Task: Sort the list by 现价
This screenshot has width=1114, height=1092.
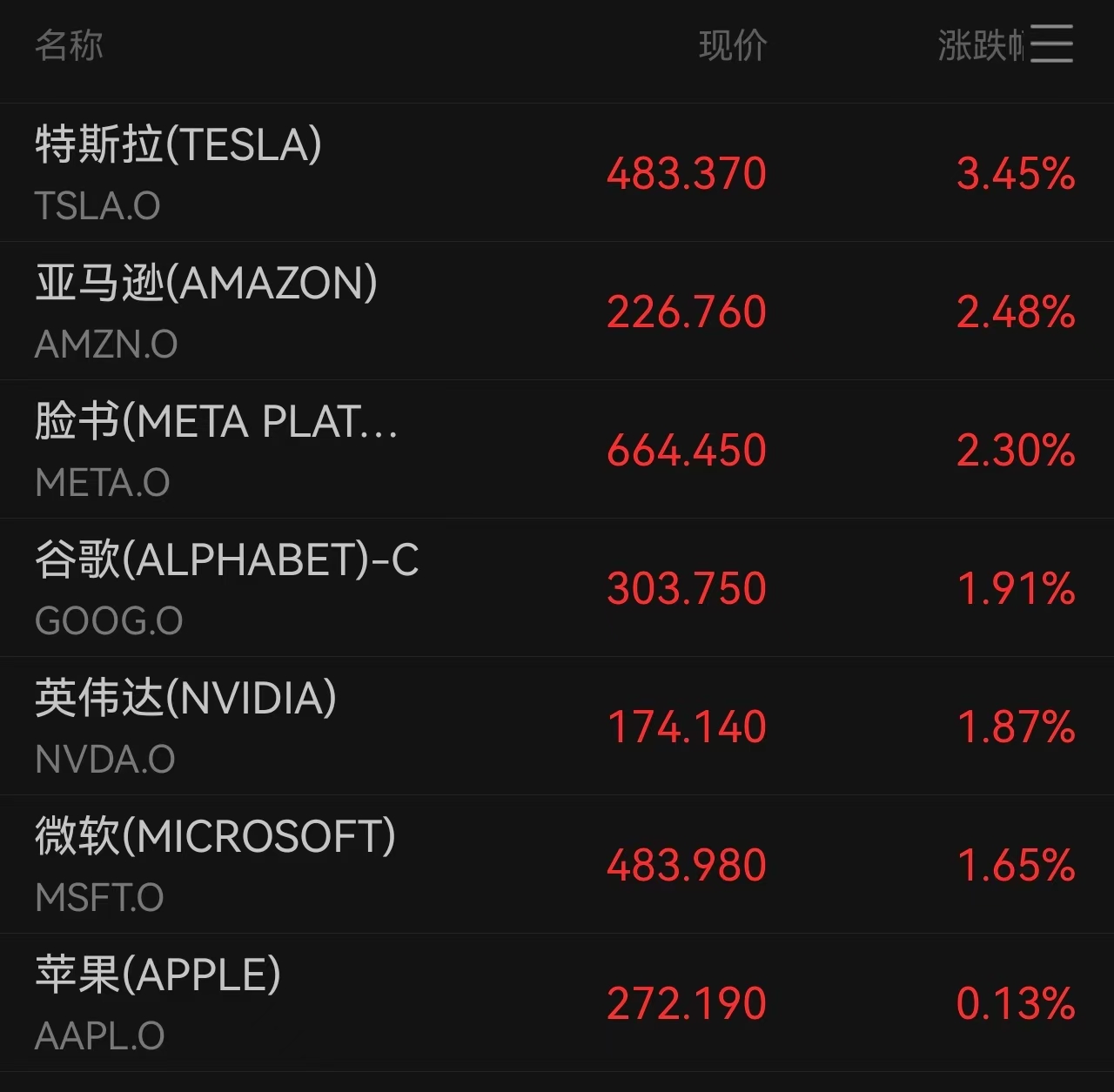Action: [x=733, y=46]
